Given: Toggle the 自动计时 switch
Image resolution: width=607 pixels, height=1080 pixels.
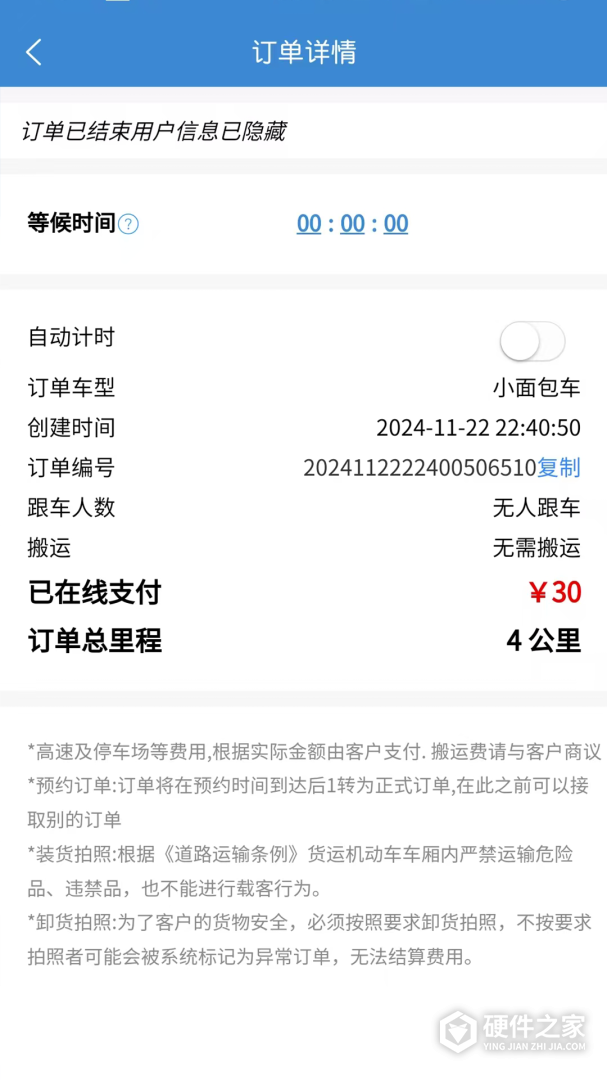Looking at the screenshot, I should [532, 342].
